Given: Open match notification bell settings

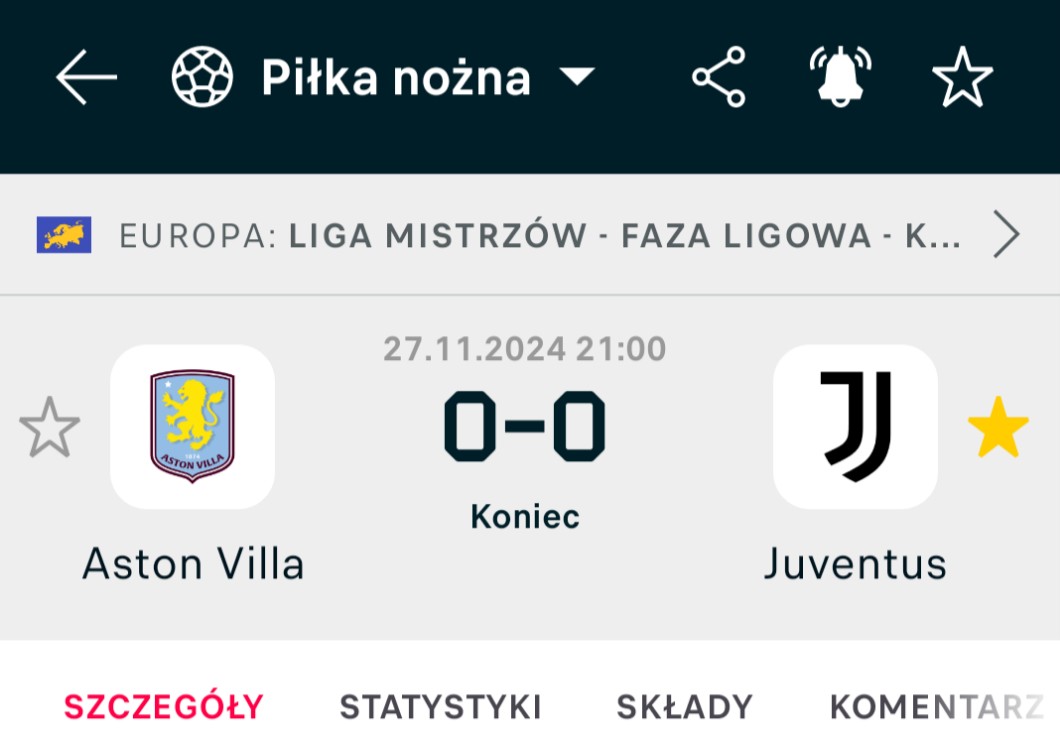Looking at the screenshot, I should 840,77.
